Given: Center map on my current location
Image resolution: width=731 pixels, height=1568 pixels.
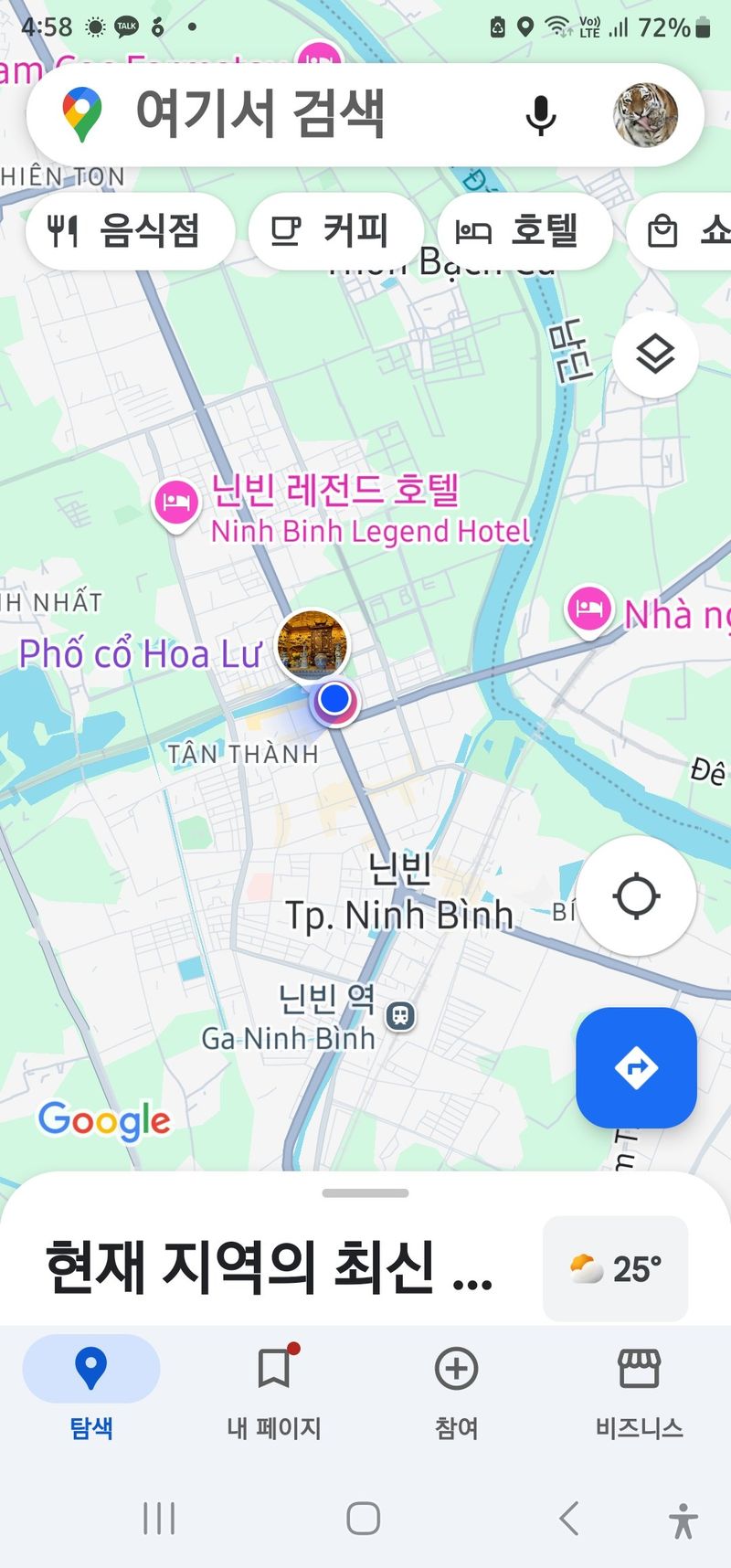Looking at the screenshot, I should coord(636,895).
